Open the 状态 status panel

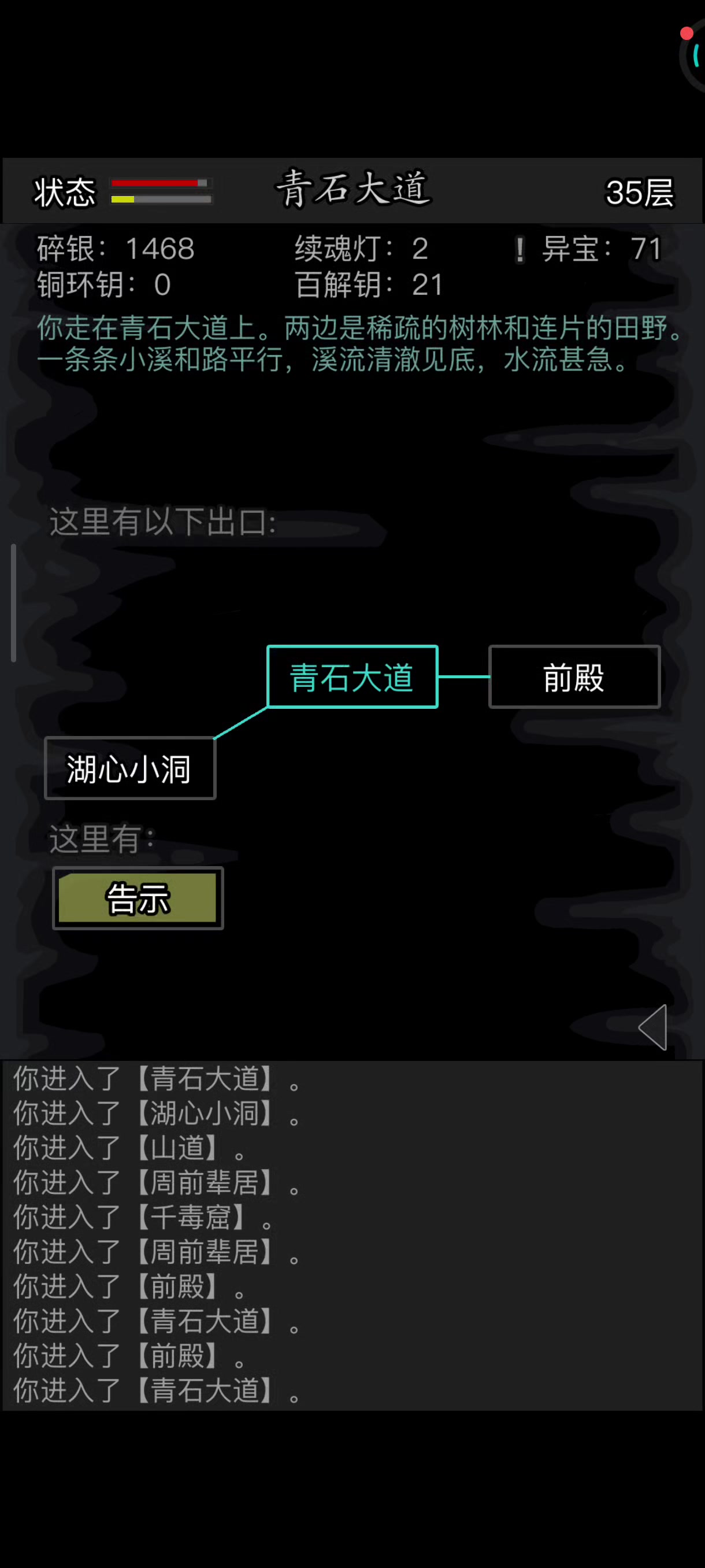65,193
